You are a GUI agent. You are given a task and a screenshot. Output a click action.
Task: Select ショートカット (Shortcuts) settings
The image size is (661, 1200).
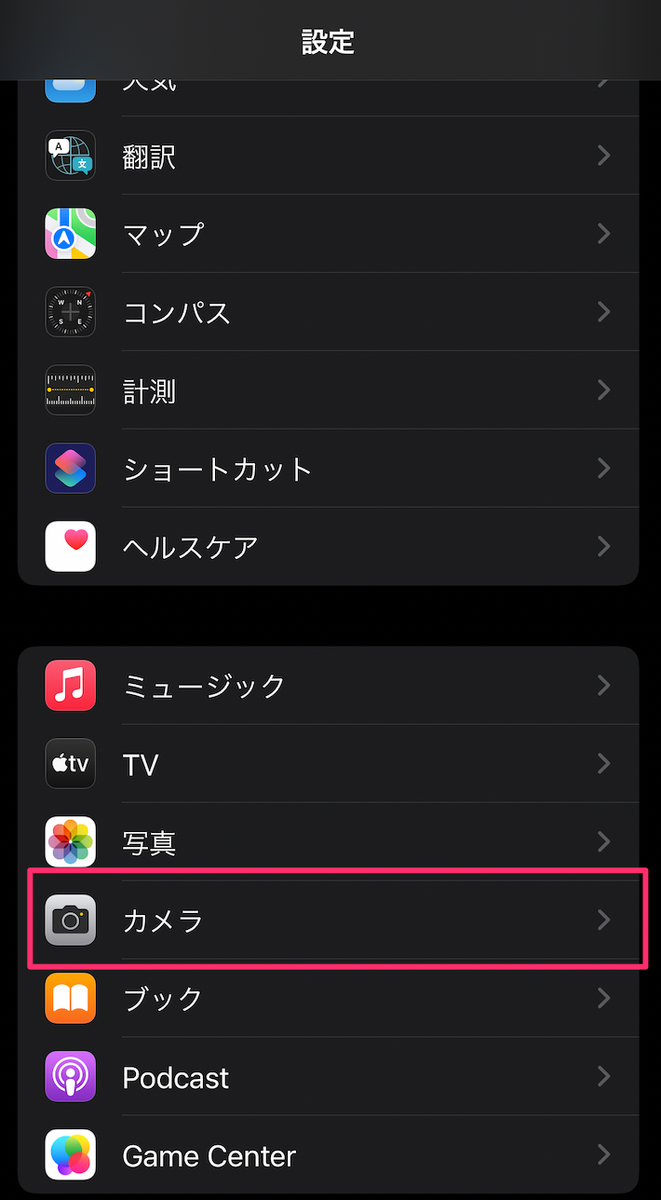328,468
